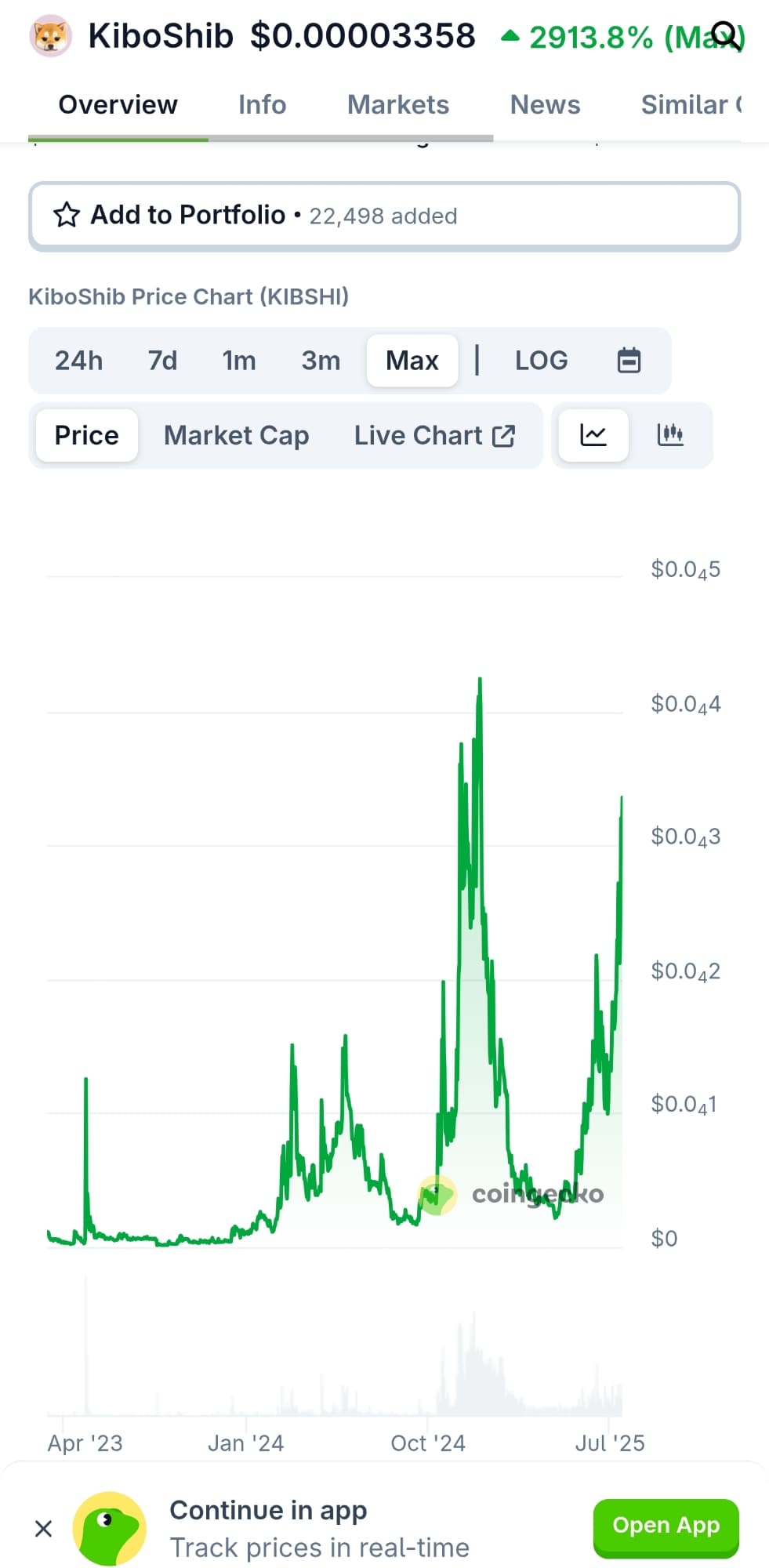Viewport: 769px width, 1568px height.
Task: Show the Price chart
Action: pyautogui.click(x=87, y=435)
